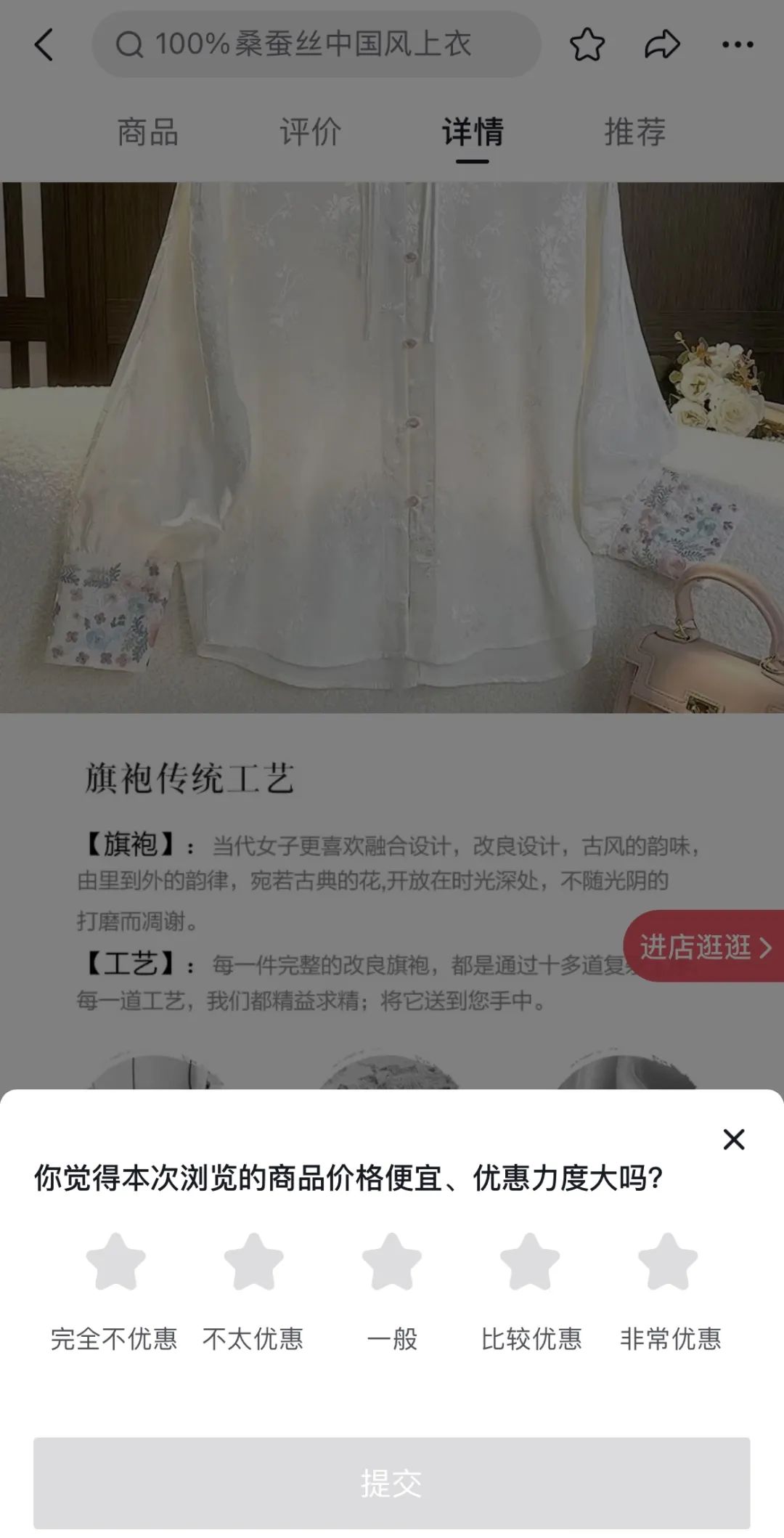This screenshot has width=784, height=1538.
Task: Choose the 不太优惠 star rating
Action: 253,1262
